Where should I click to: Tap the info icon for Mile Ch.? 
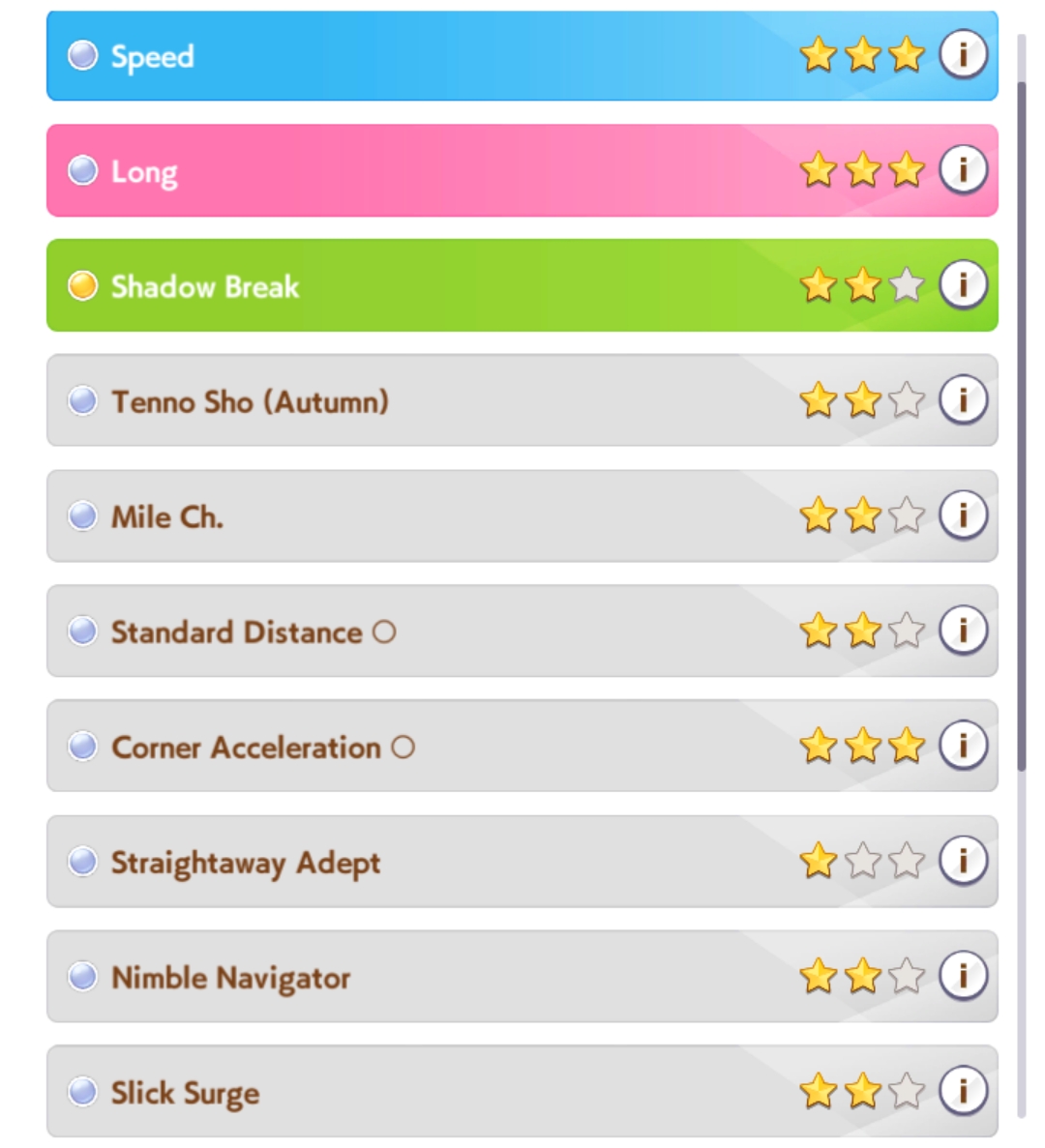click(x=963, y=515)
